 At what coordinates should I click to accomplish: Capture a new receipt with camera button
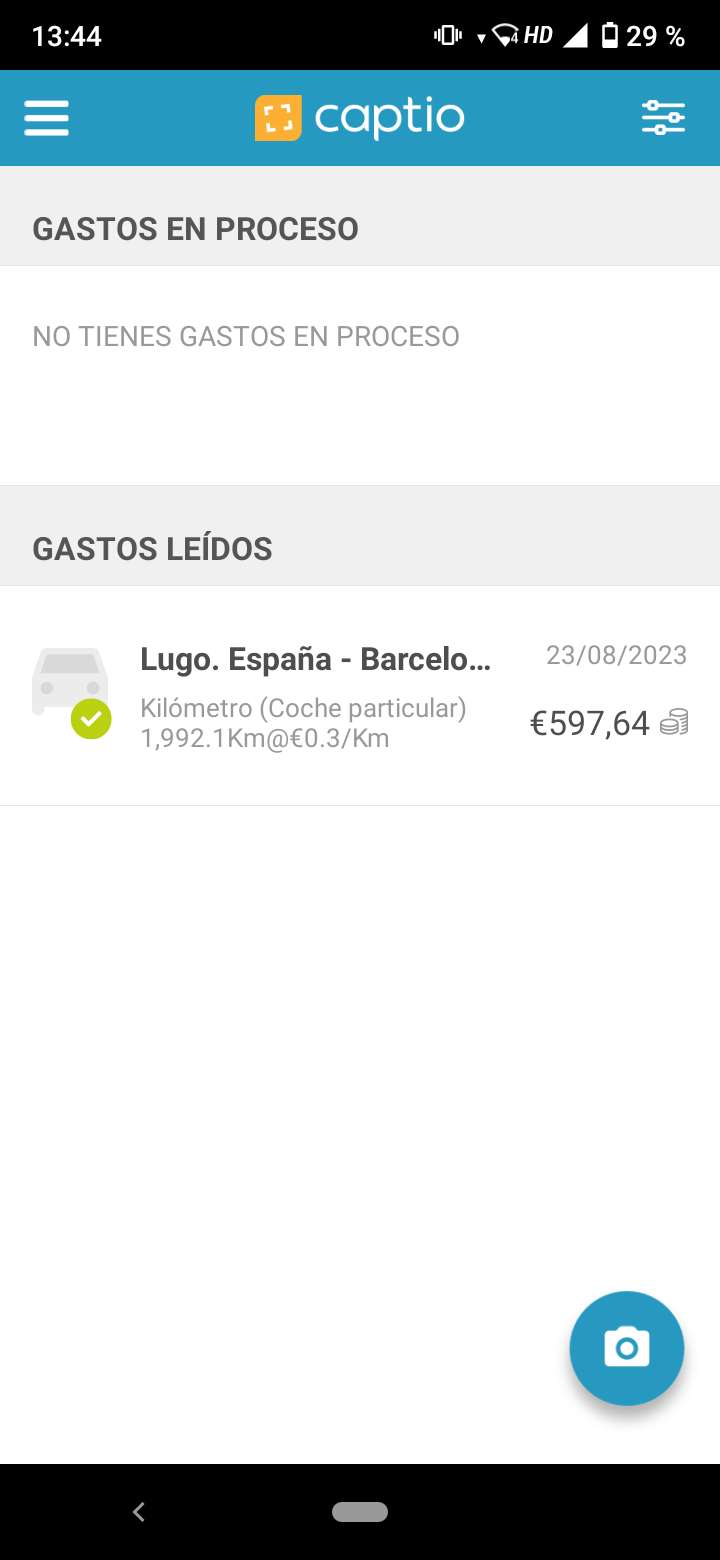[x=627, y=1348]
